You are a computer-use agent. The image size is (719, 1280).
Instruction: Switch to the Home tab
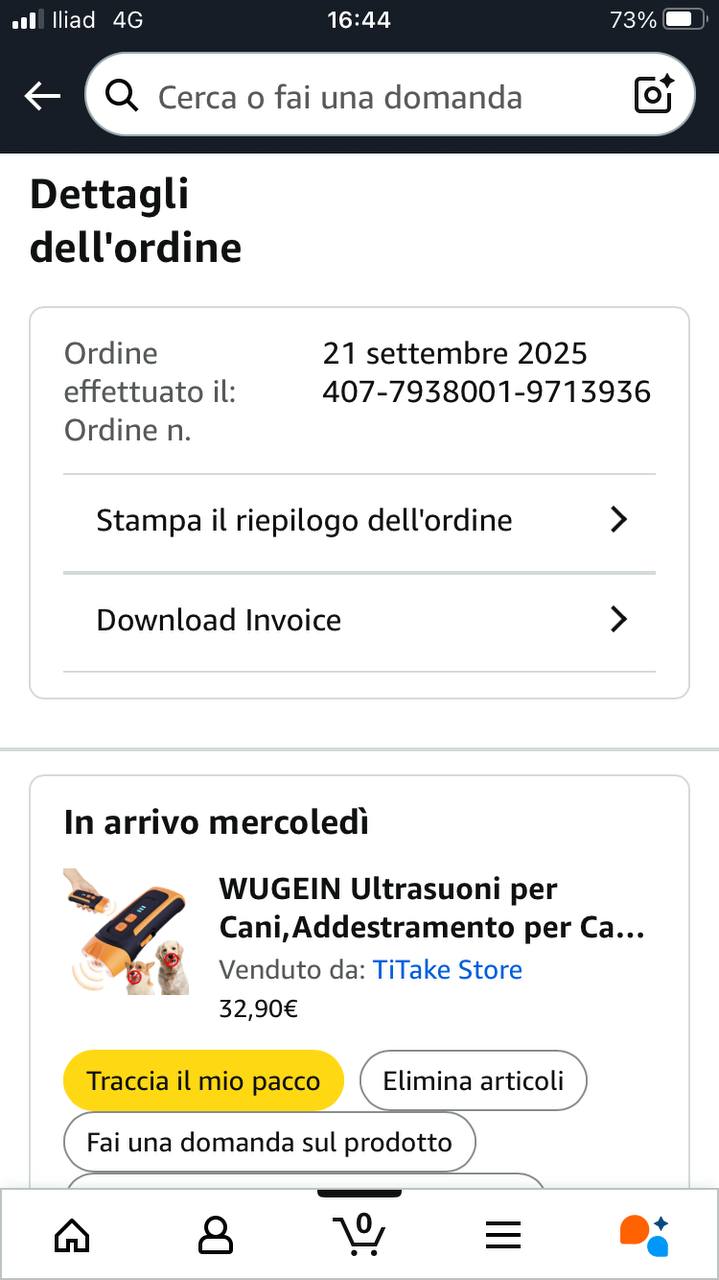point(71,1235)
